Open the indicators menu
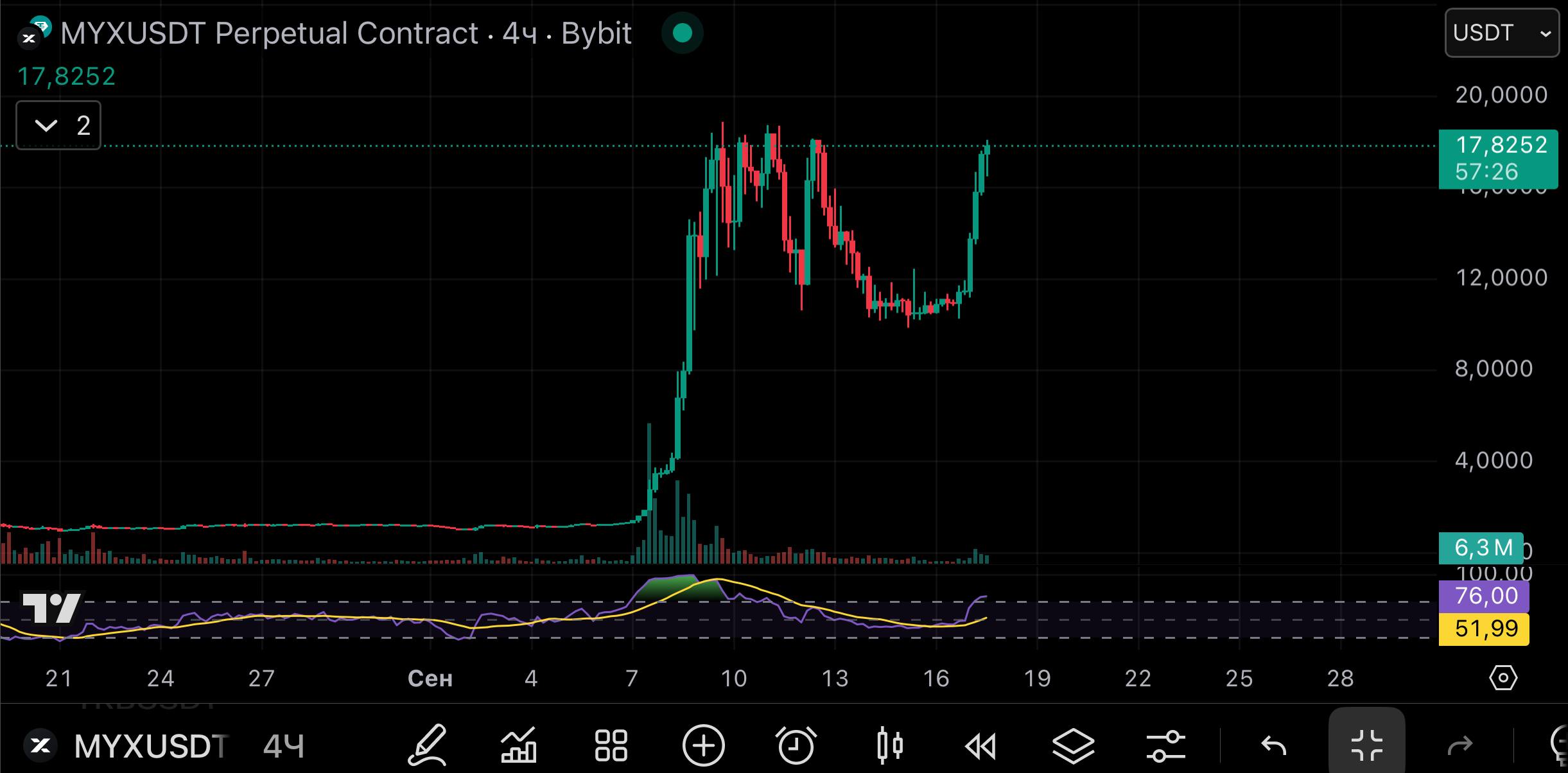 click(x=519, y=746)
